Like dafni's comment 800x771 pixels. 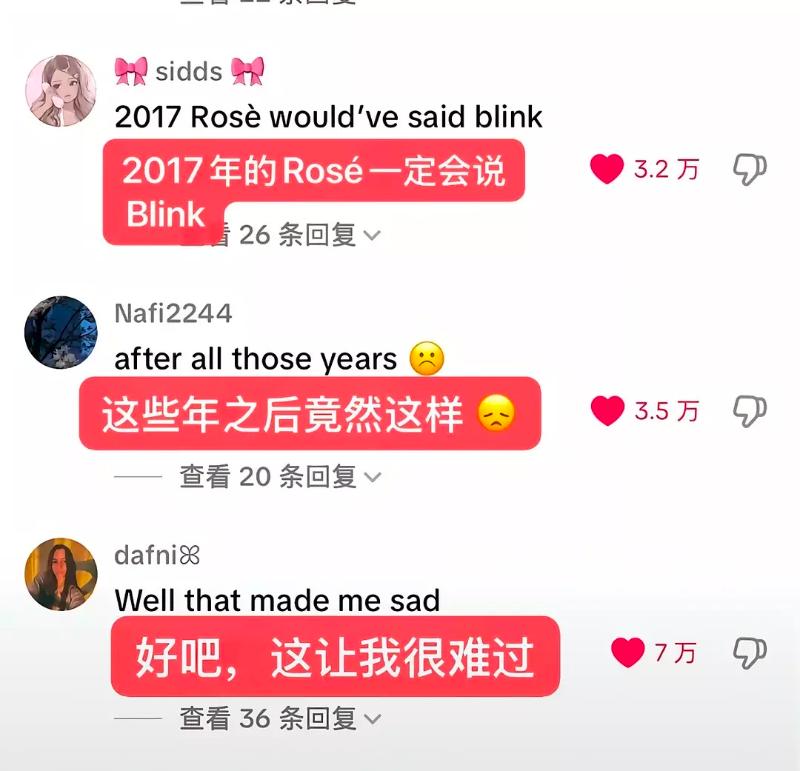pyautogui.click(x=628, y=653)
